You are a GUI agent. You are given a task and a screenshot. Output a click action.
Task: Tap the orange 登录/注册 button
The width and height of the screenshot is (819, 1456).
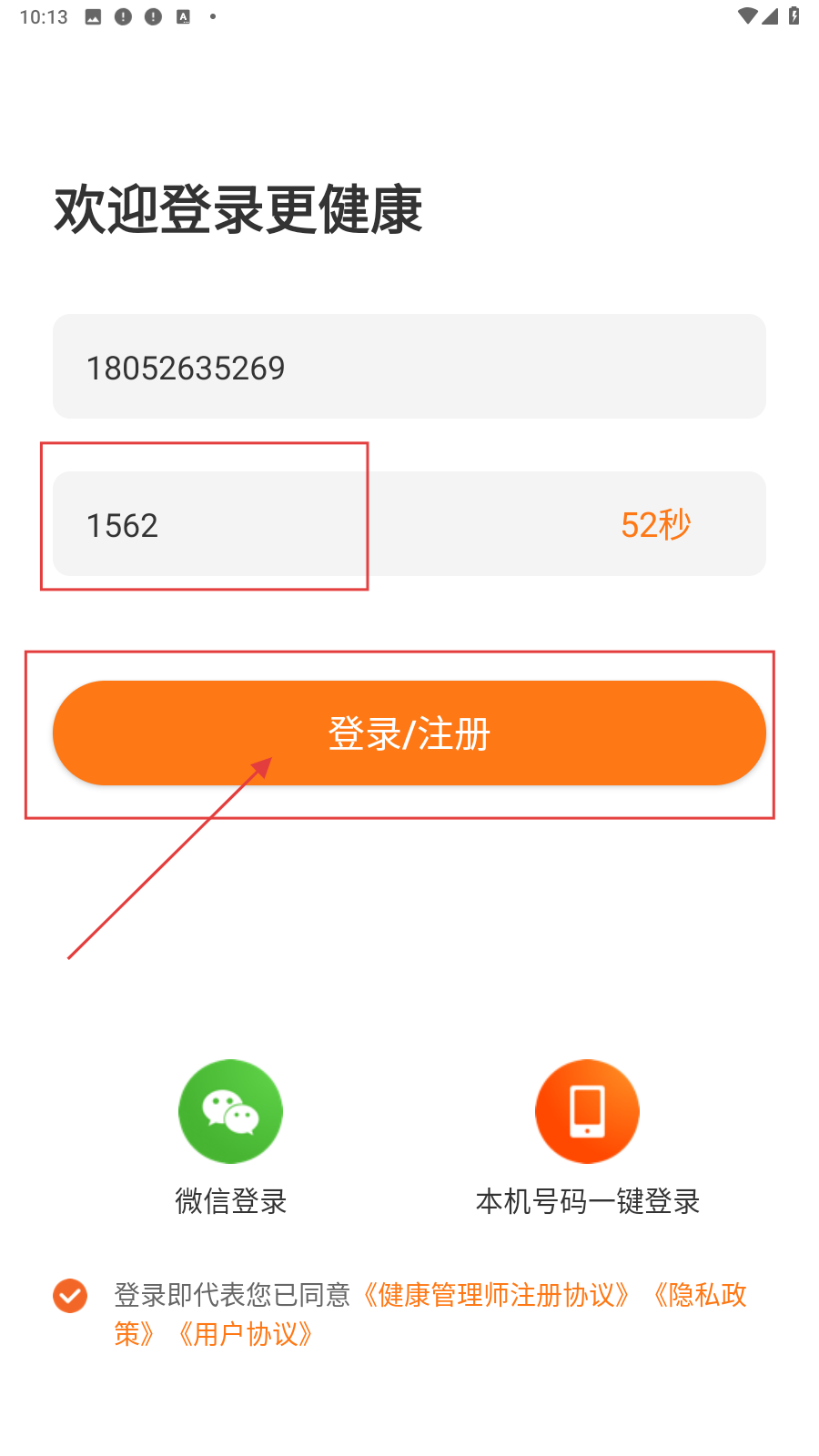[409, 733]
